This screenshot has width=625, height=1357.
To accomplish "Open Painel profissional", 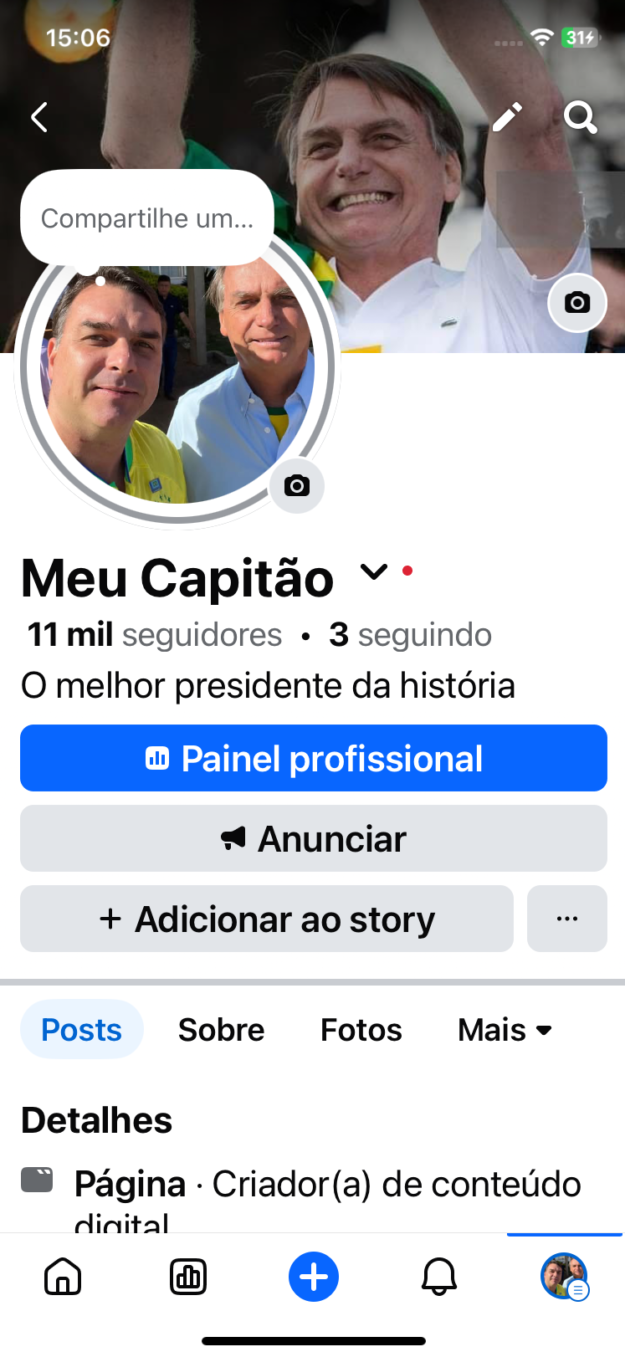I will (x=313, y=759).
